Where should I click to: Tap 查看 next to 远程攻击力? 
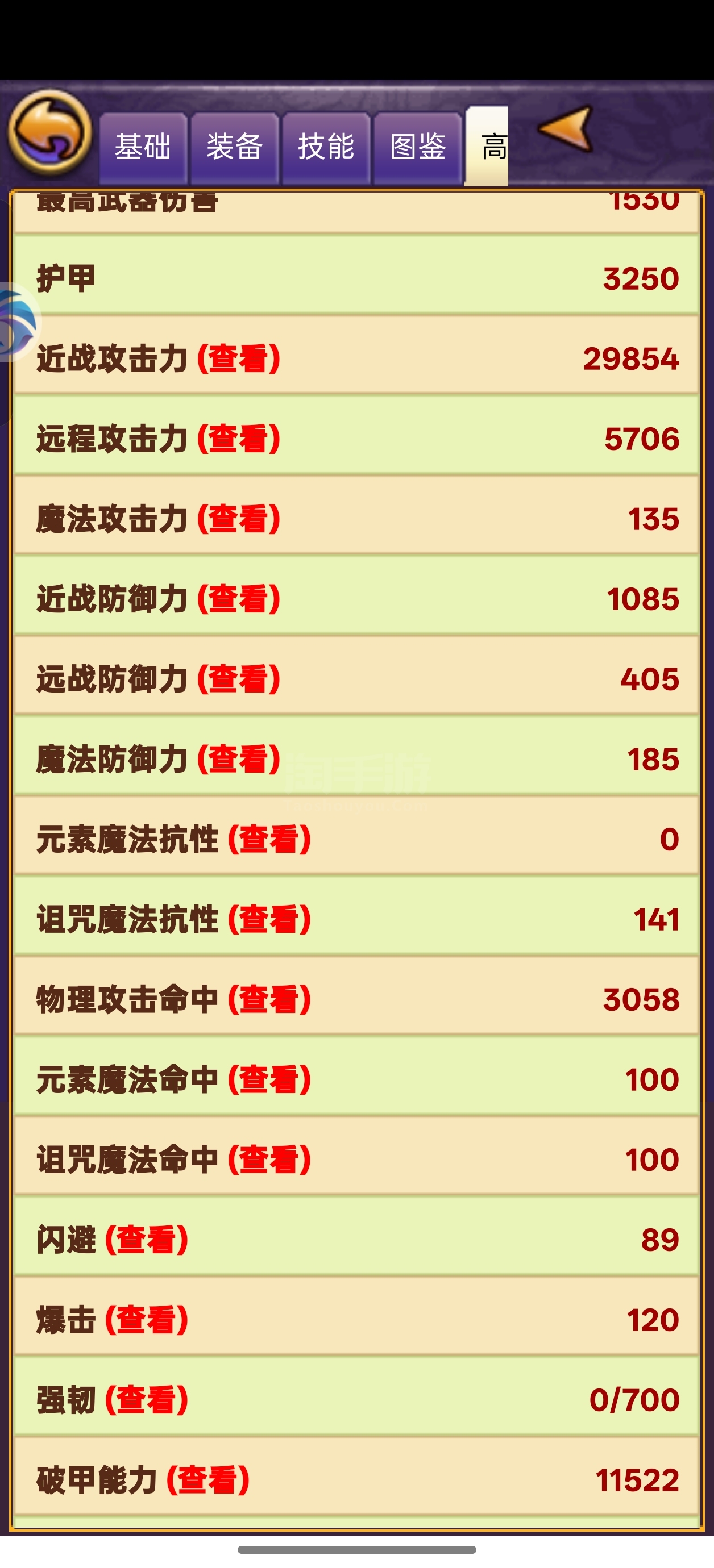click(x=239, y=438)
